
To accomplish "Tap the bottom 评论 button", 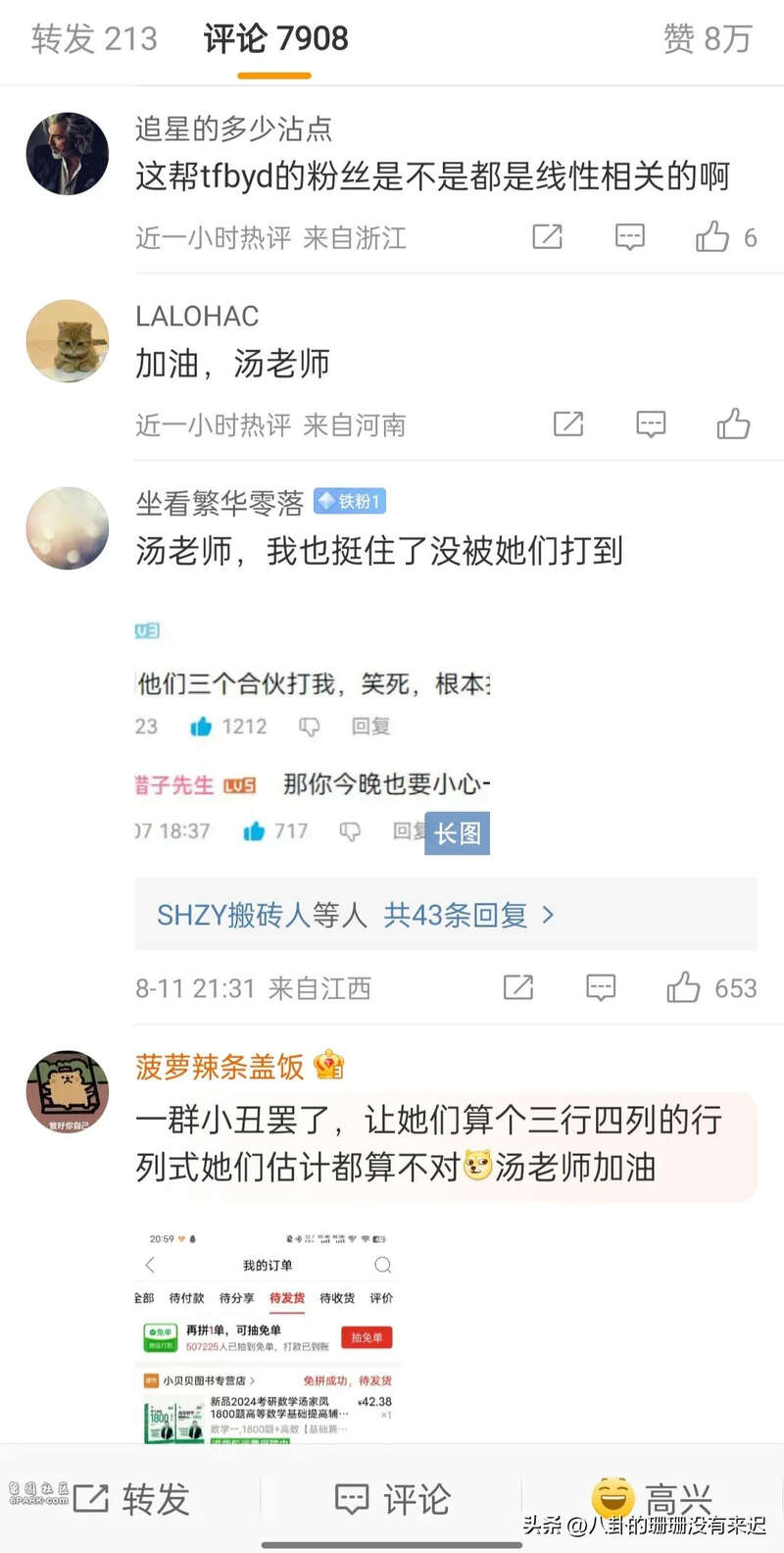I will click(392, 1498).
